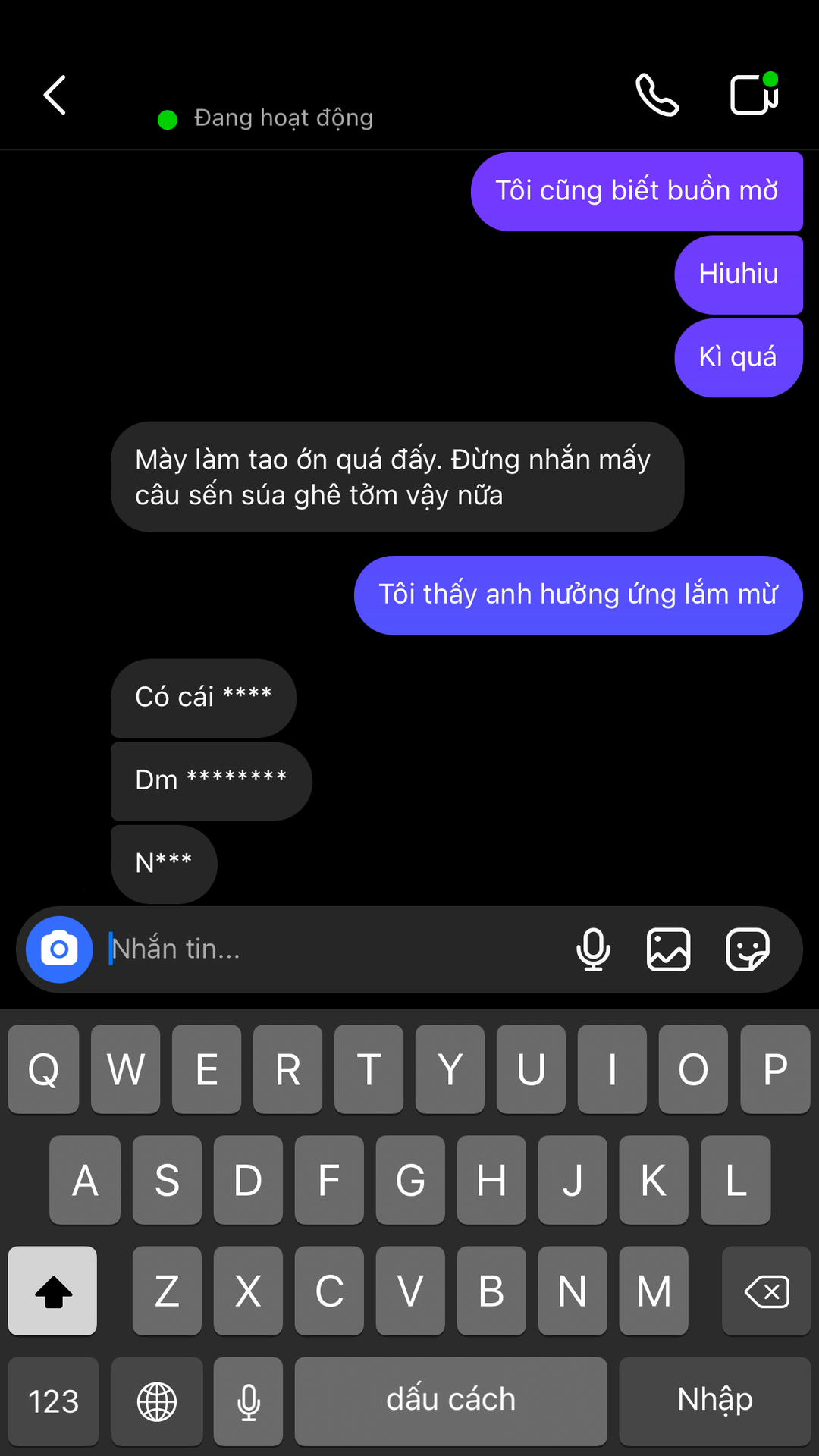
Task: Go back to the previous screen
Action: point(55,96)
